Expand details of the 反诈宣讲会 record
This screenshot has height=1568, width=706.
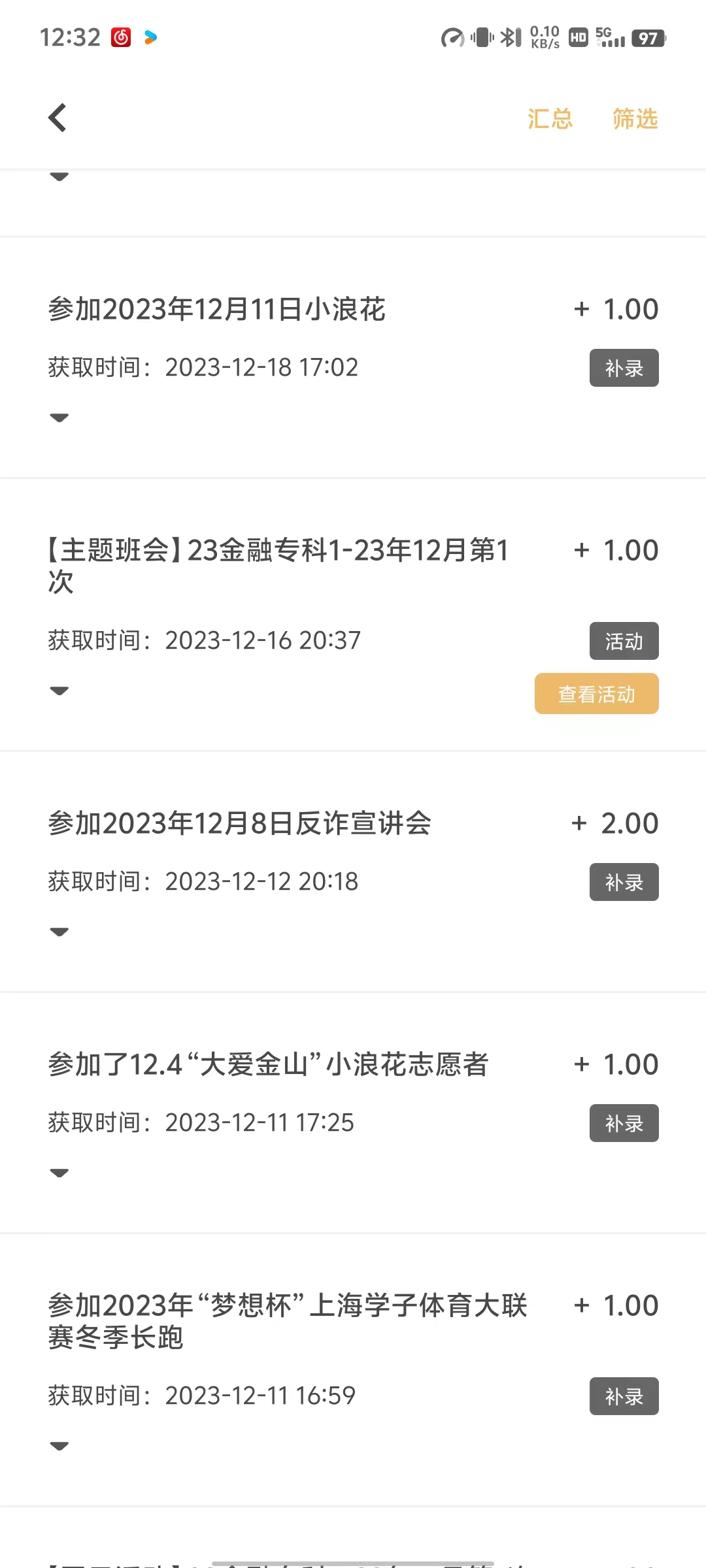(59, 932)
